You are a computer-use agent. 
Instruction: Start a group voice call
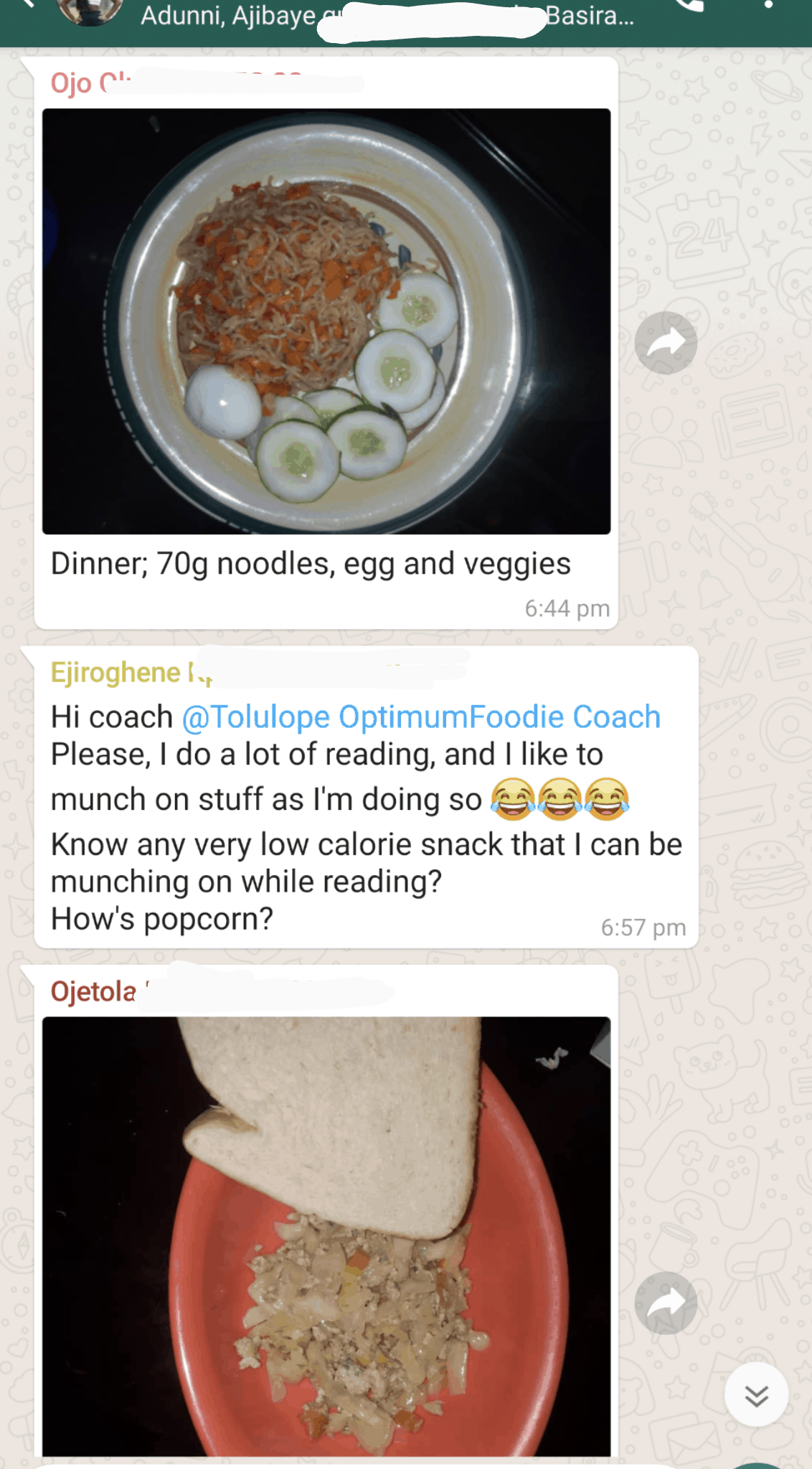690,6
